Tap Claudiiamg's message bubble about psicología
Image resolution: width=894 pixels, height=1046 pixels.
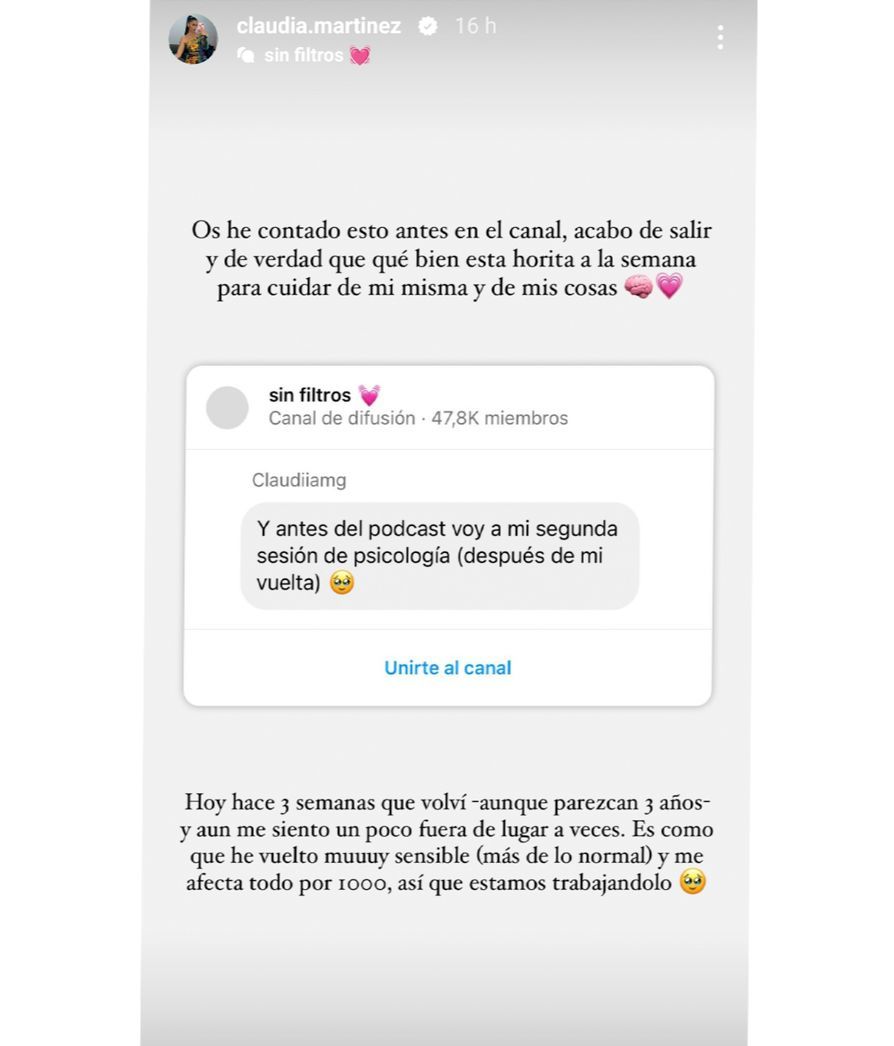pyautogui.click(x=440, y=556)
